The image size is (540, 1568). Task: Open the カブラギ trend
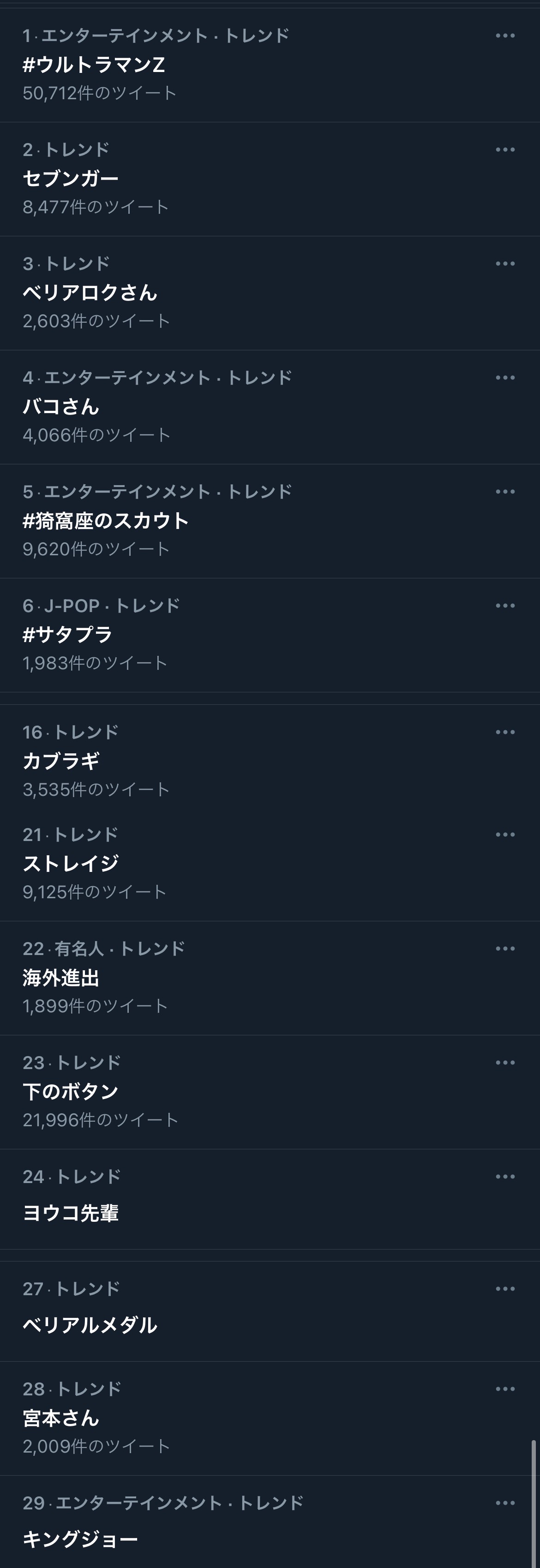pos(61,761)
